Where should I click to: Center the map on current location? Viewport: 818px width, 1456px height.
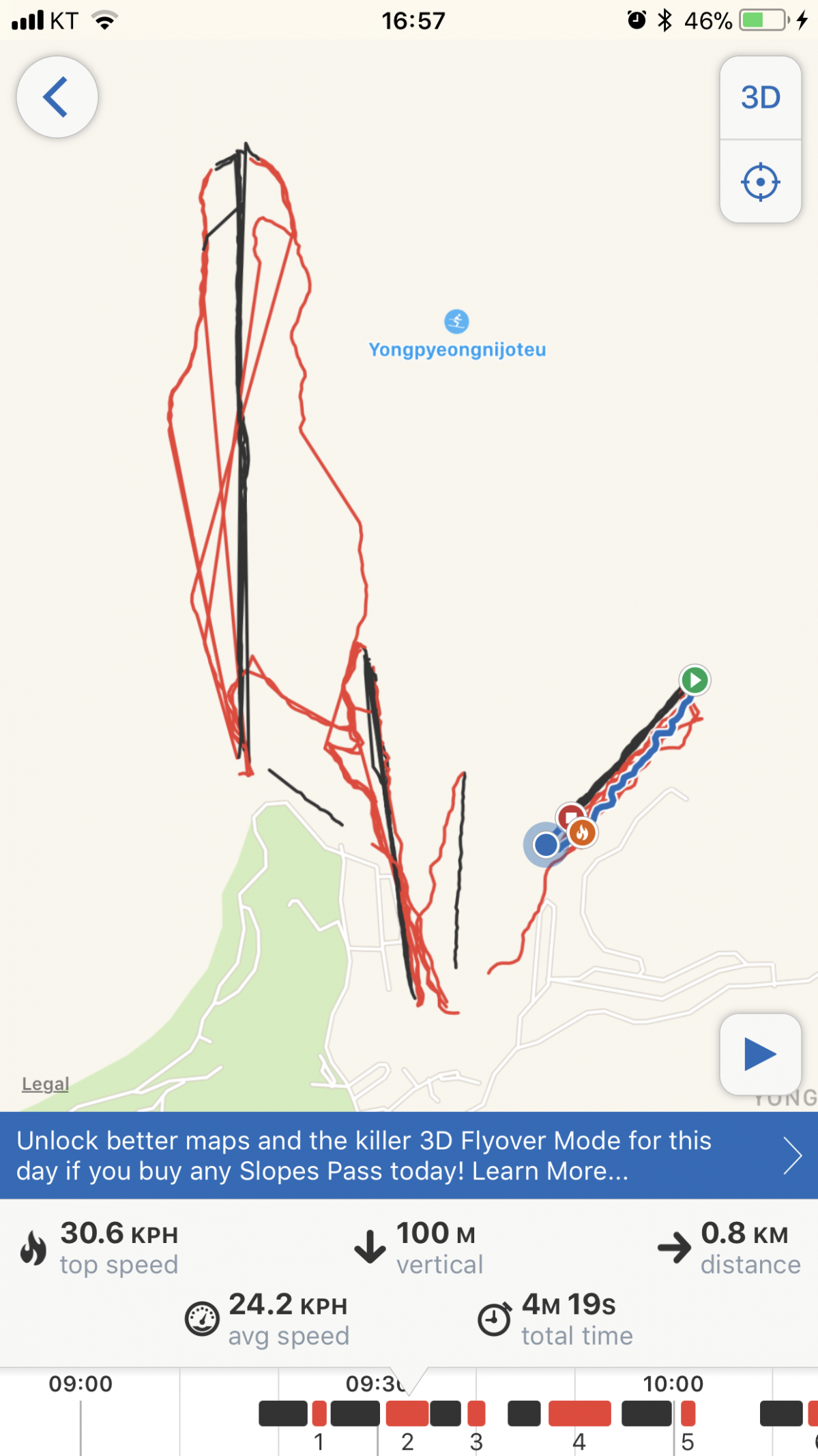[x=760, y=182]
